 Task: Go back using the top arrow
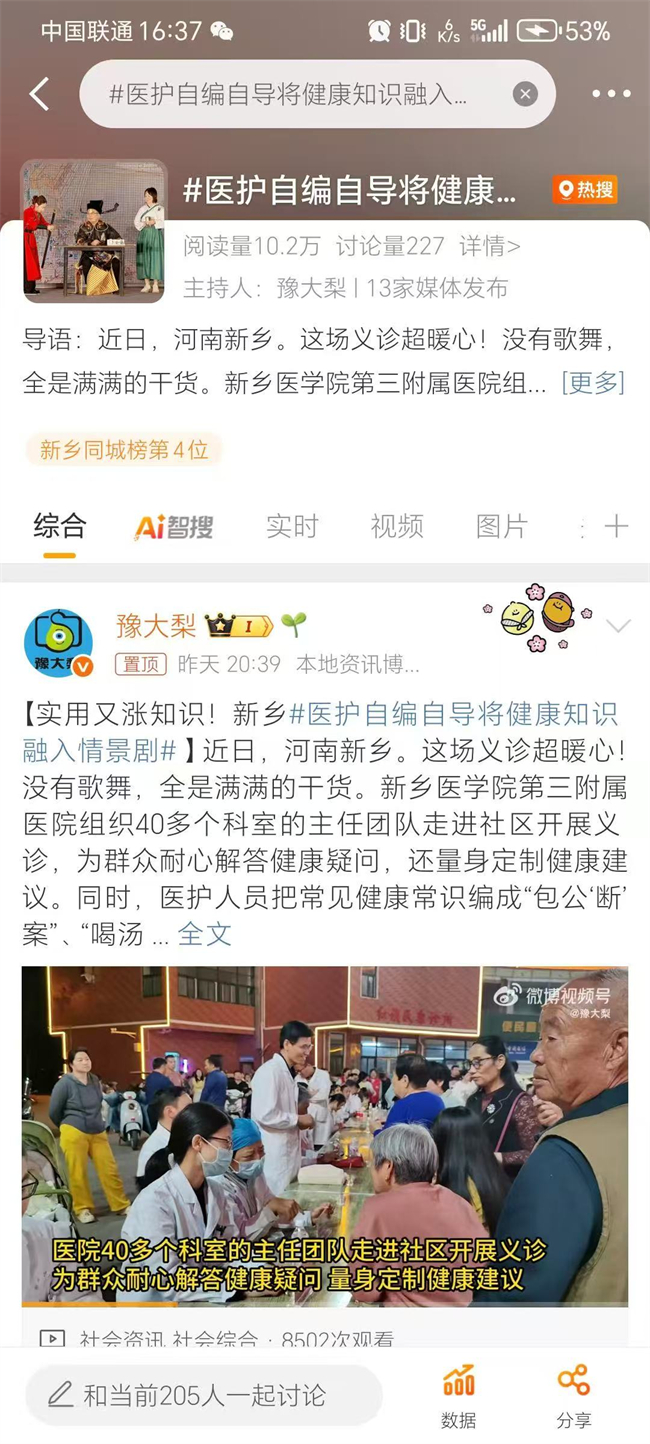[39, 95]
